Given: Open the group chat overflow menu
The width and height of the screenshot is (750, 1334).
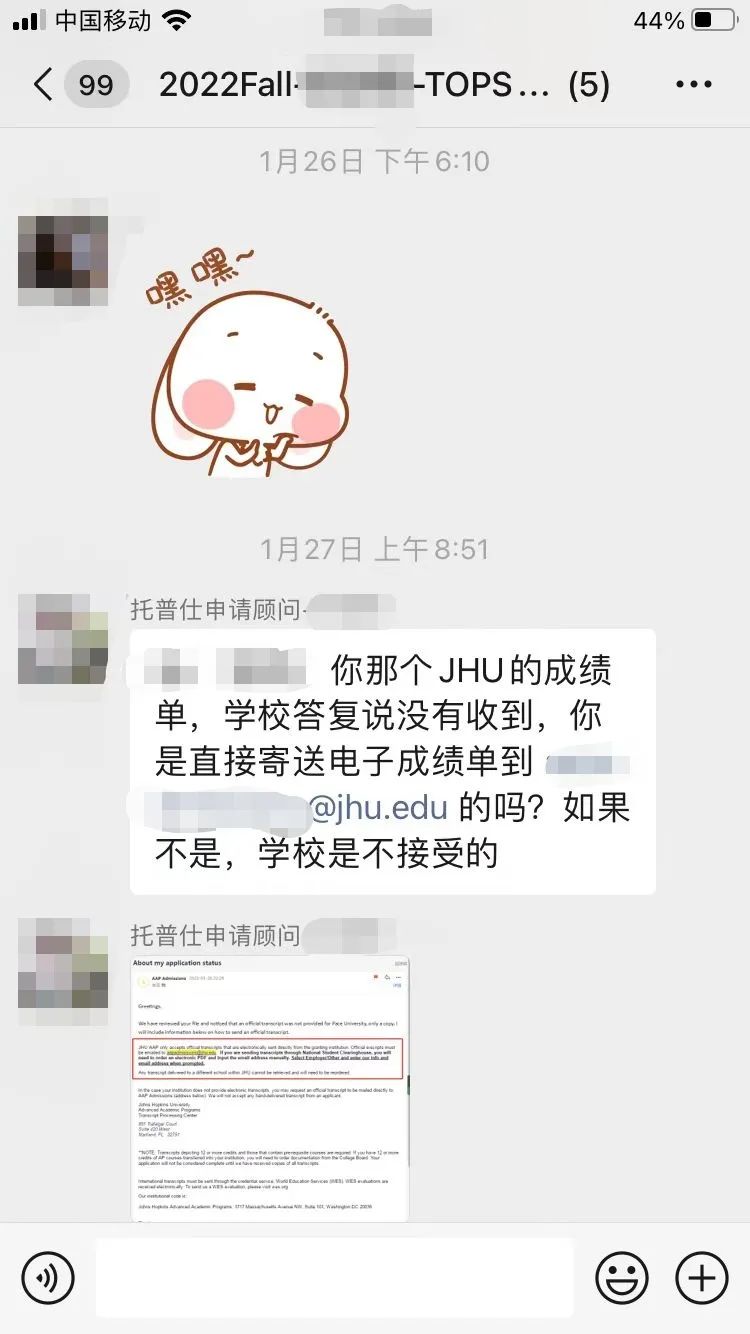Looking at the screenshot, I should point(693,85).
